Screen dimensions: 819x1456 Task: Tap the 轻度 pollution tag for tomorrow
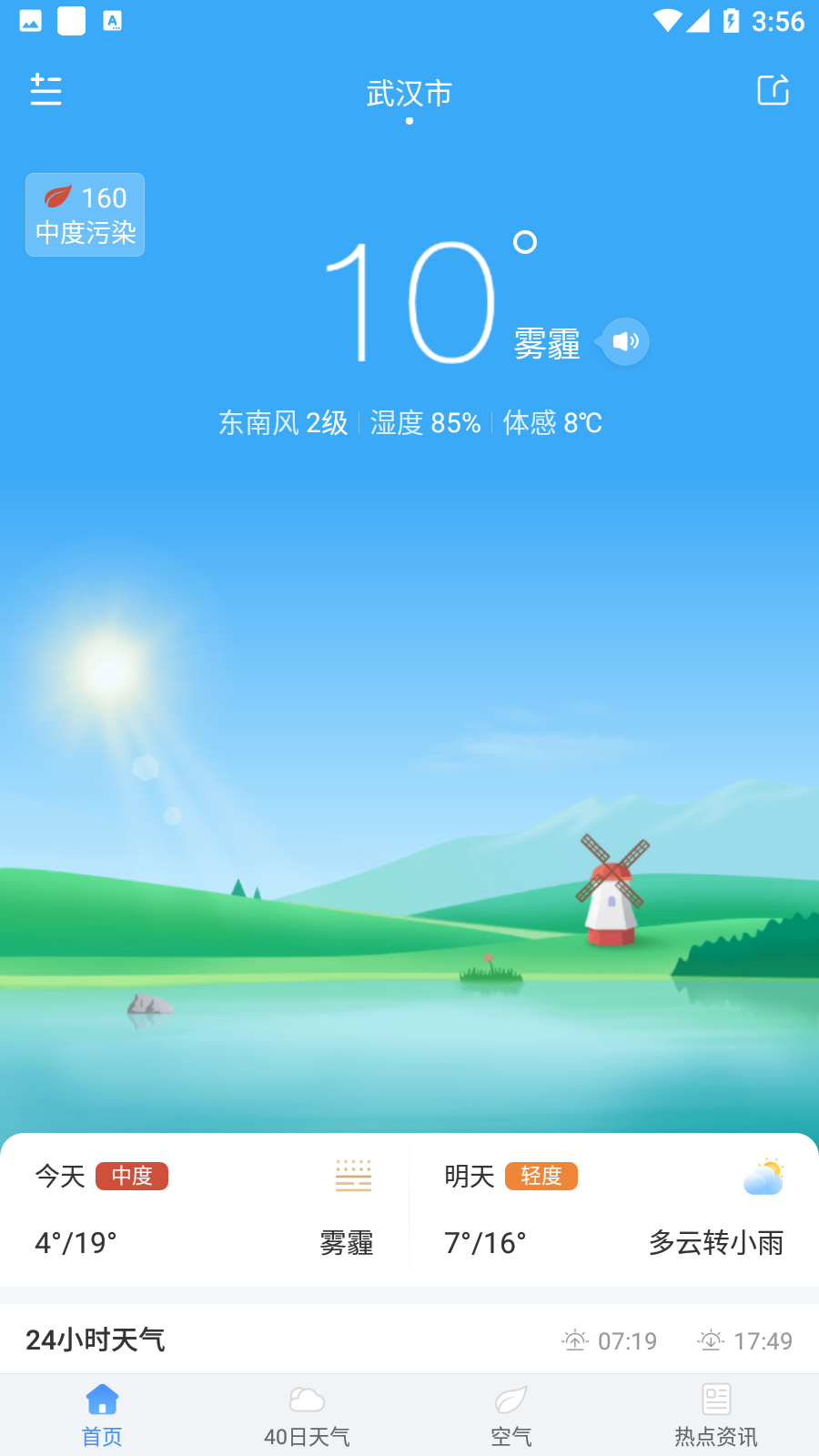(541, 1176)
